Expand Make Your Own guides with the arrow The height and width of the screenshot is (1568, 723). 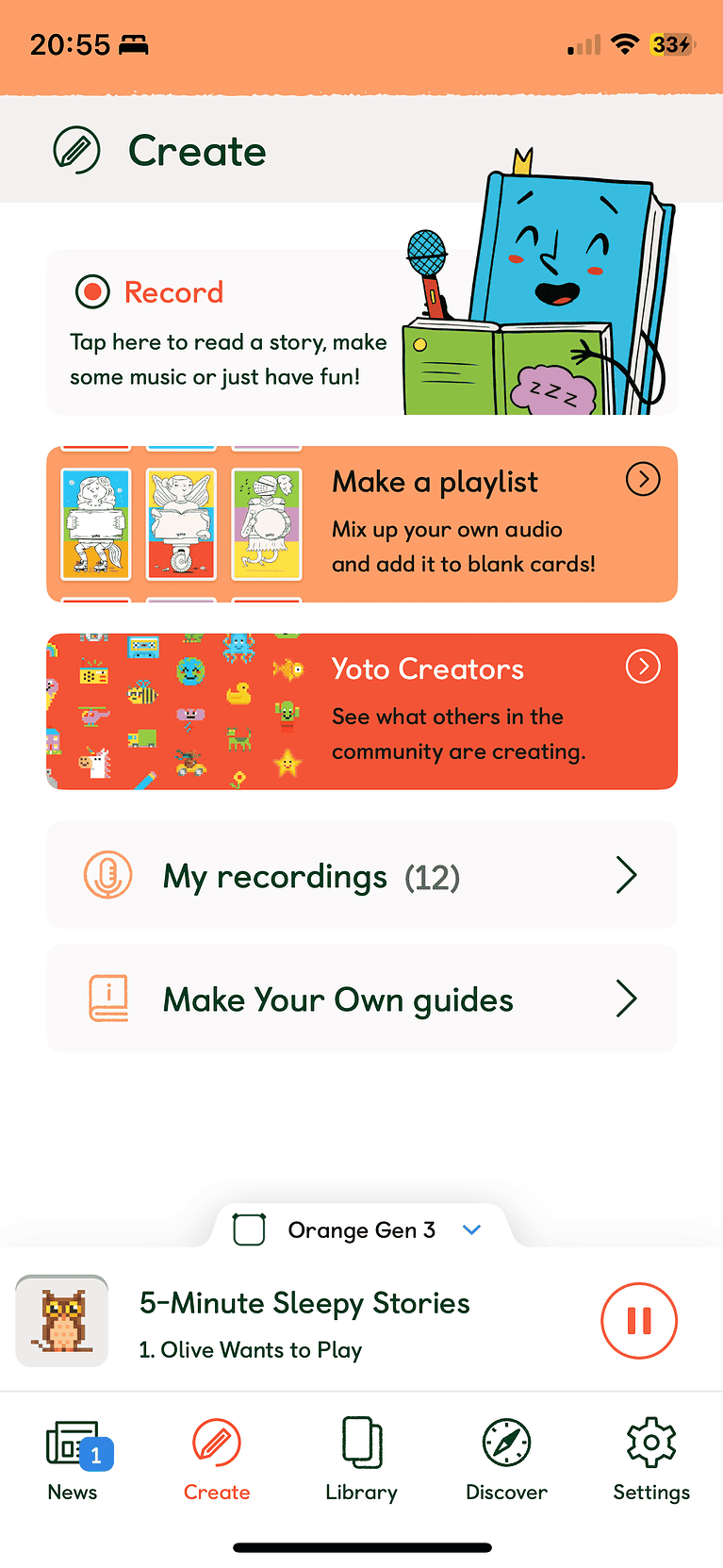625,999
